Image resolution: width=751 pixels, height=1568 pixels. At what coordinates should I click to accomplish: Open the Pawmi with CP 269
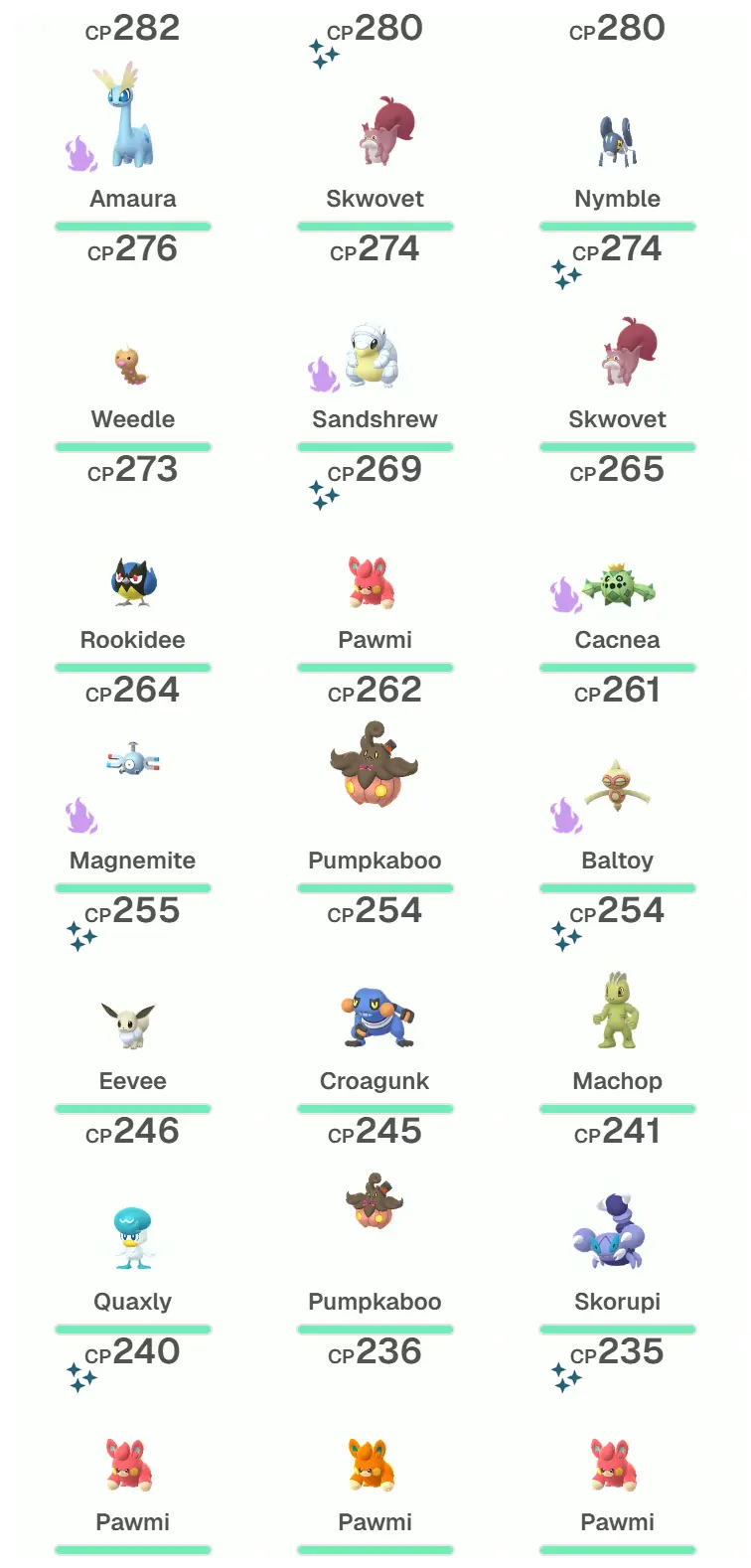(x=374, y=582)
